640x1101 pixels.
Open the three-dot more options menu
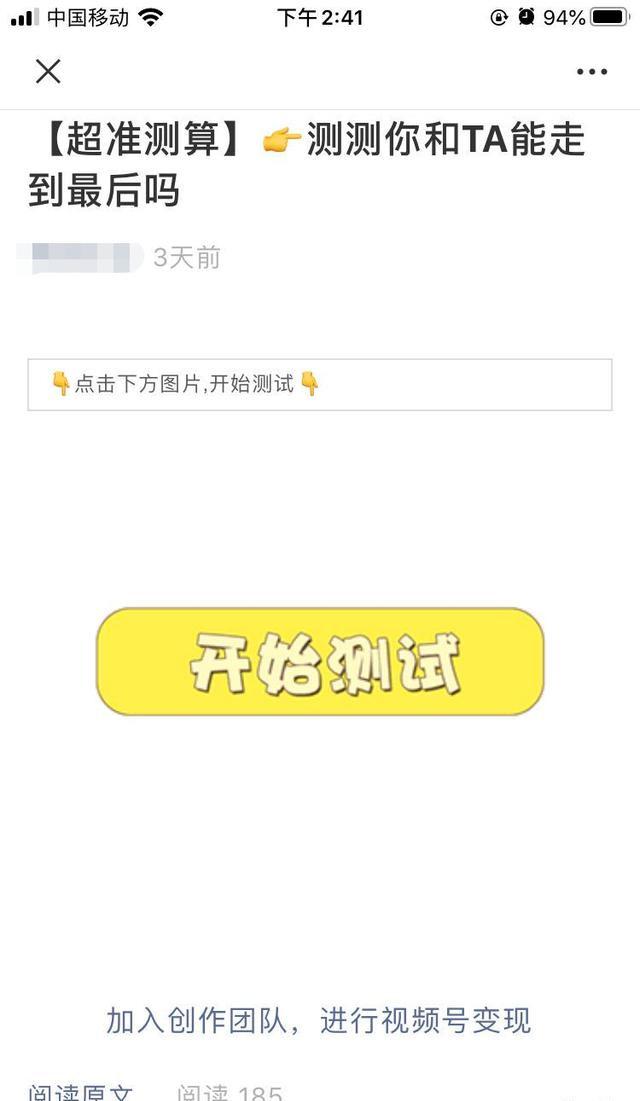(x=591, y=72)
